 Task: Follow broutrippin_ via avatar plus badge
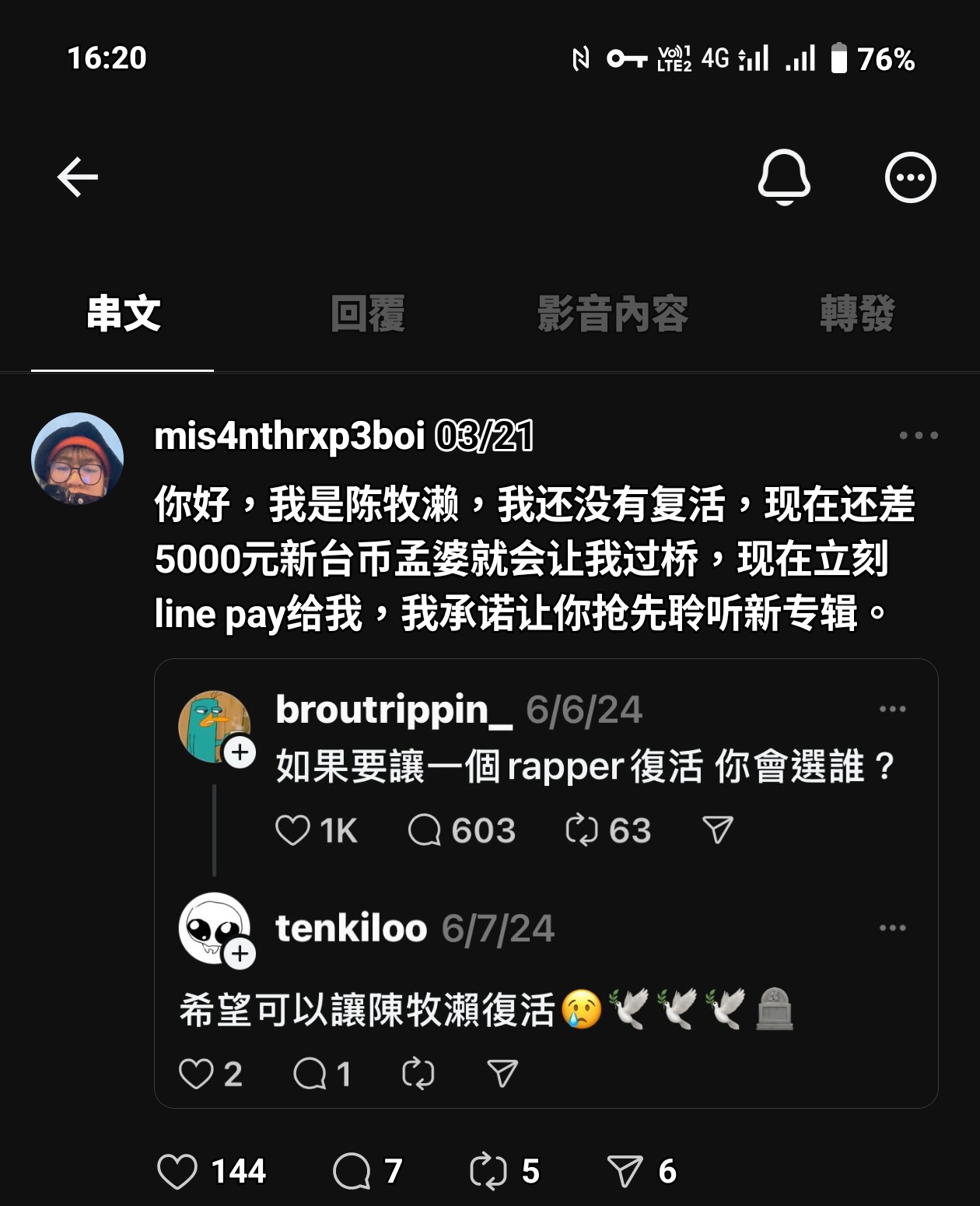pos(240,752)
